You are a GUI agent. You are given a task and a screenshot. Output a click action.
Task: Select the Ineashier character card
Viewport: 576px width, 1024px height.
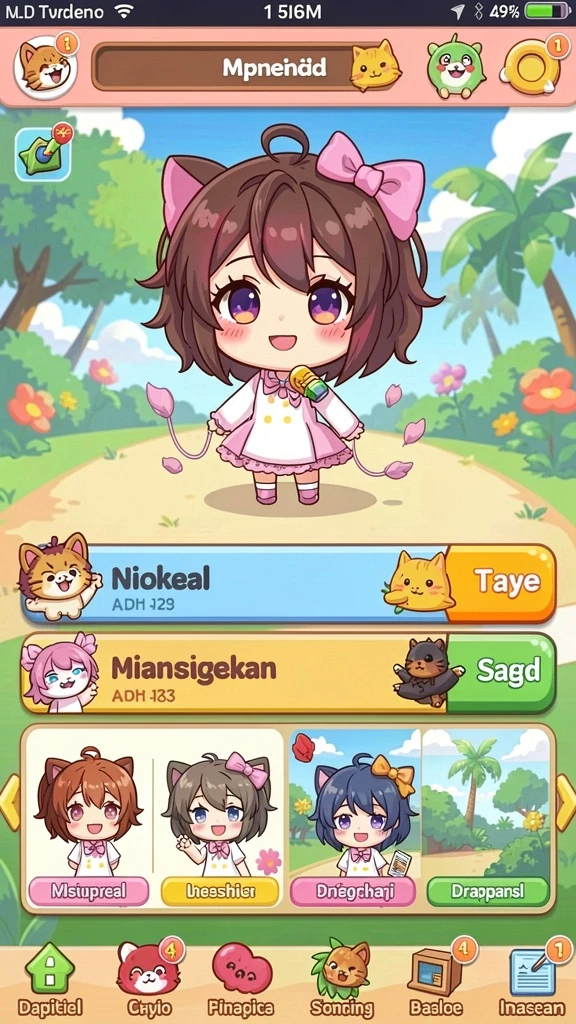tap(219, 818)
